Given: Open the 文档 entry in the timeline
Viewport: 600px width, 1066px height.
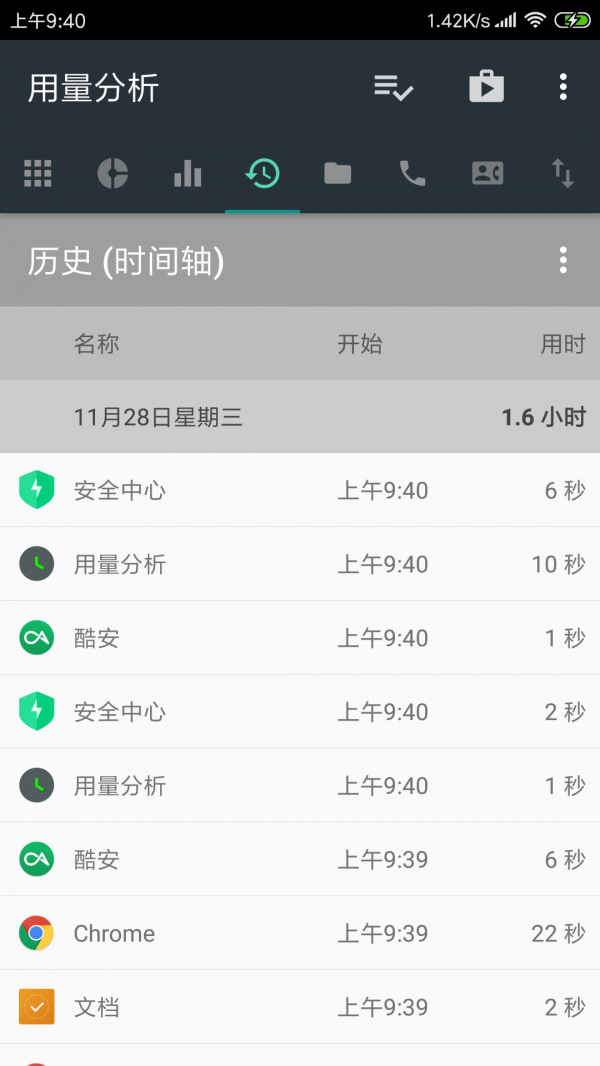Looking at the screenshot, I should click(300, 1007).
